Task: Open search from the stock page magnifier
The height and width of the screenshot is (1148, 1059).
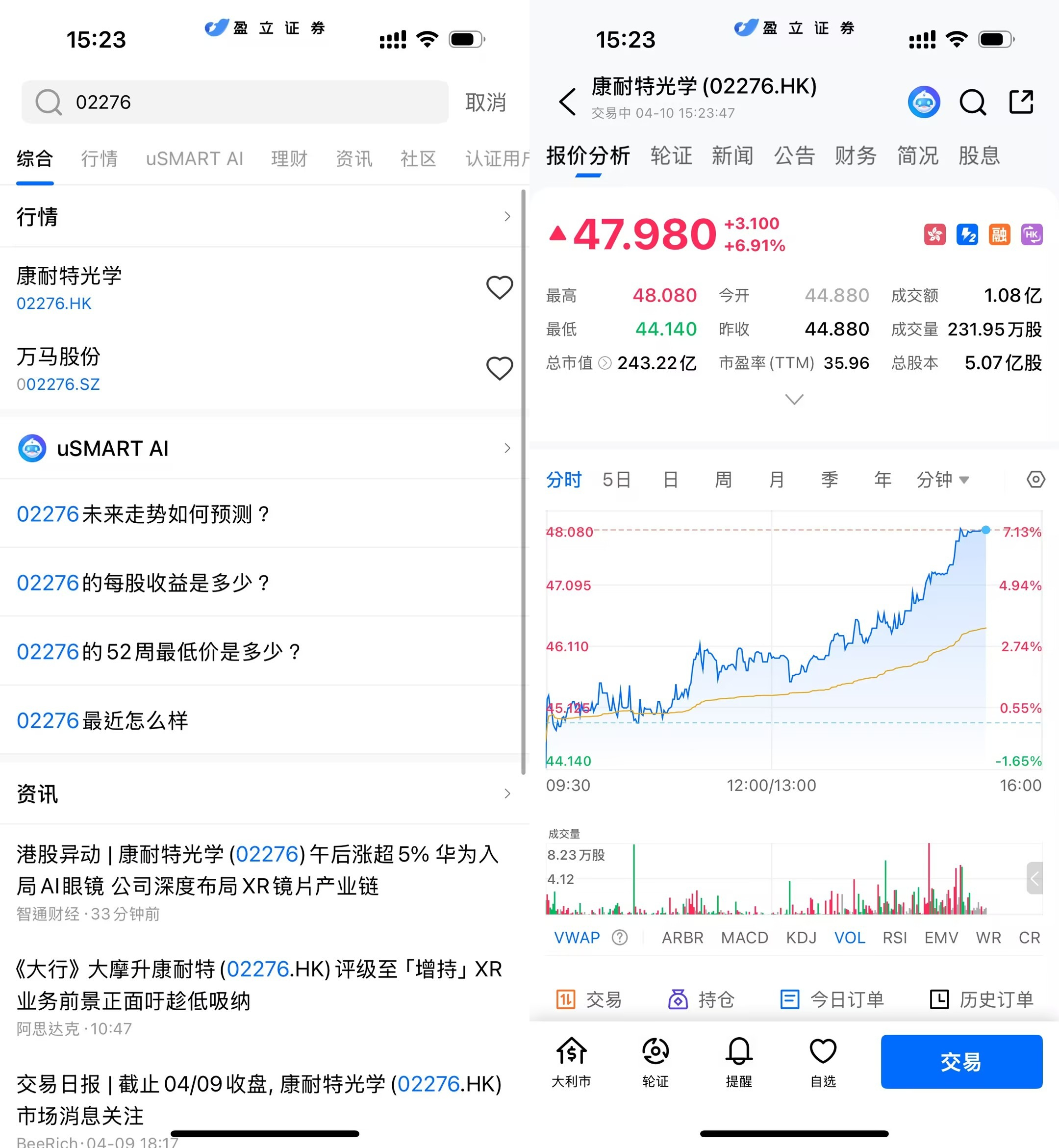Action: pyautogui.click(x=973, y=102)
